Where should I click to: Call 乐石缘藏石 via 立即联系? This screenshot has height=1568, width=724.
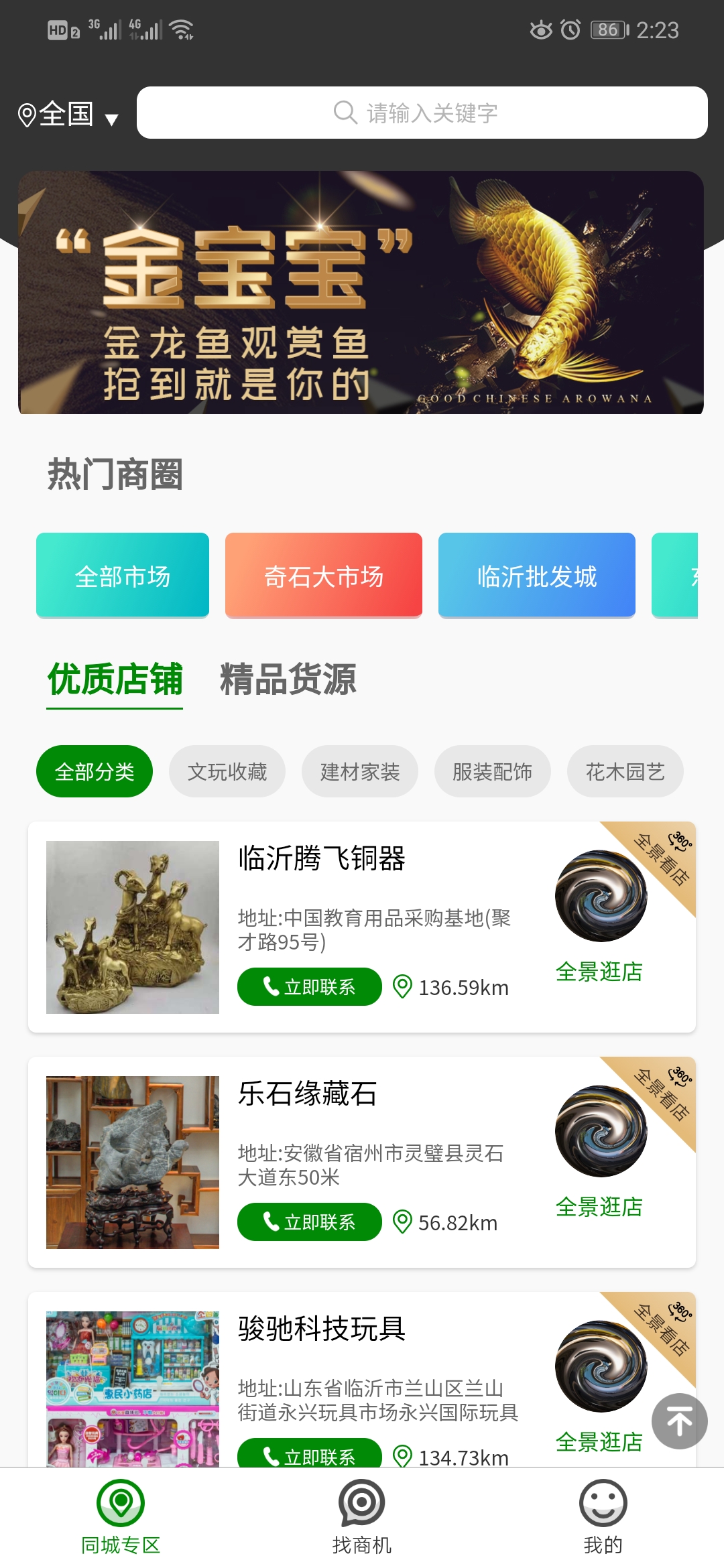point(309,1222)
